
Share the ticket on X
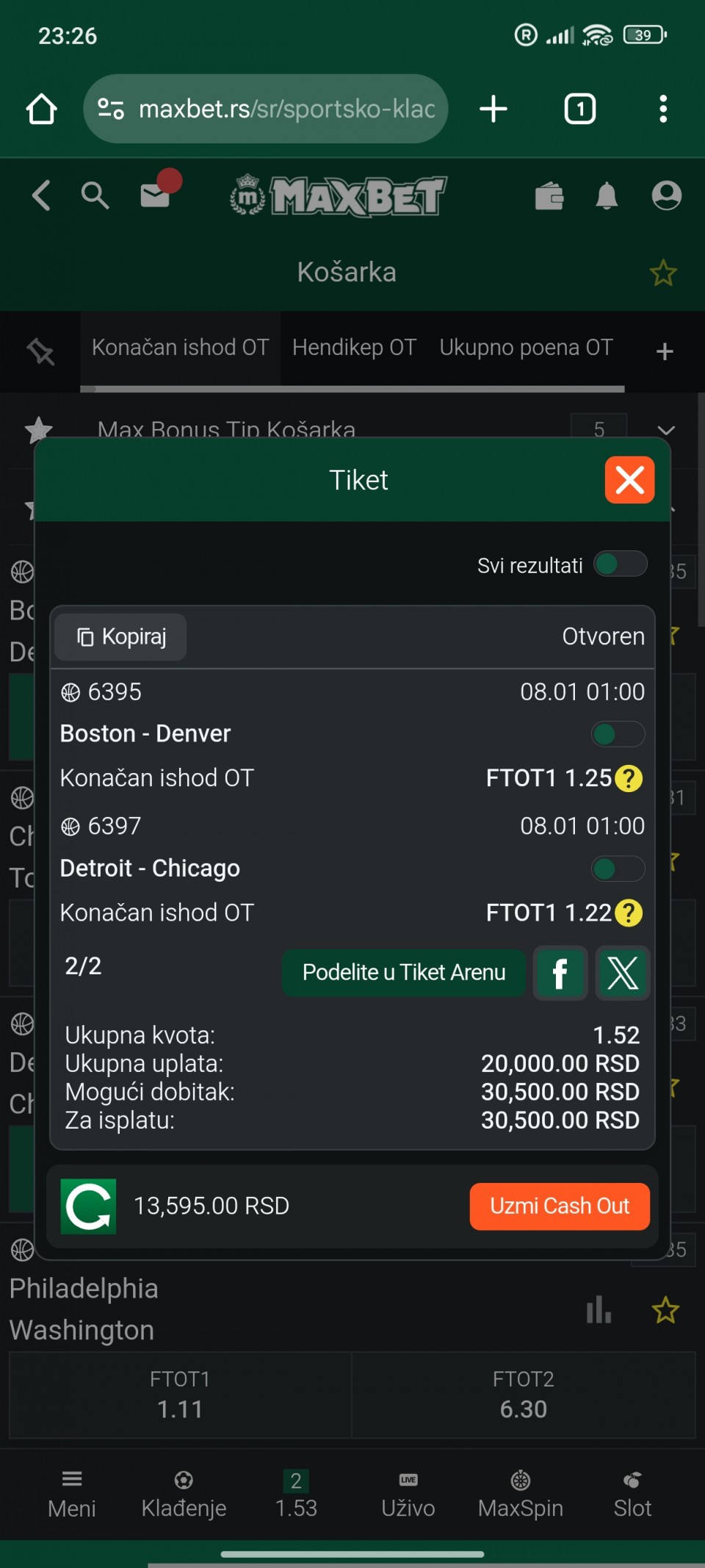(x=623, y=974)
